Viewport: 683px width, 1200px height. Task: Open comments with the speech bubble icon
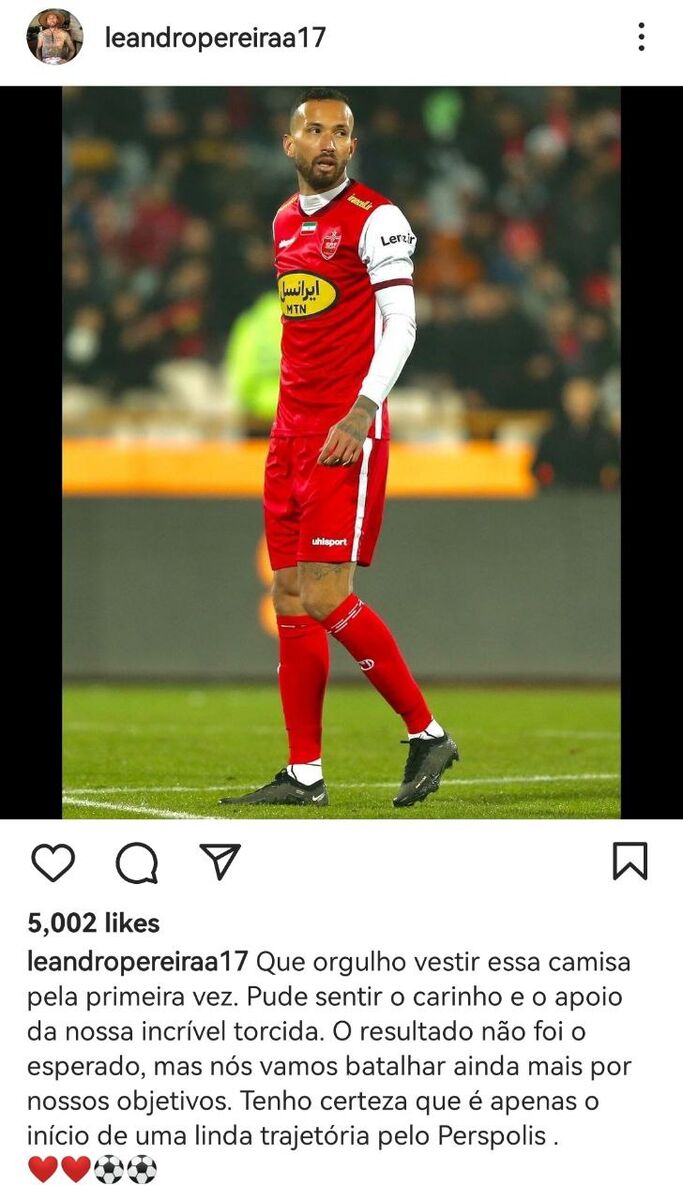tap(137, 862)
